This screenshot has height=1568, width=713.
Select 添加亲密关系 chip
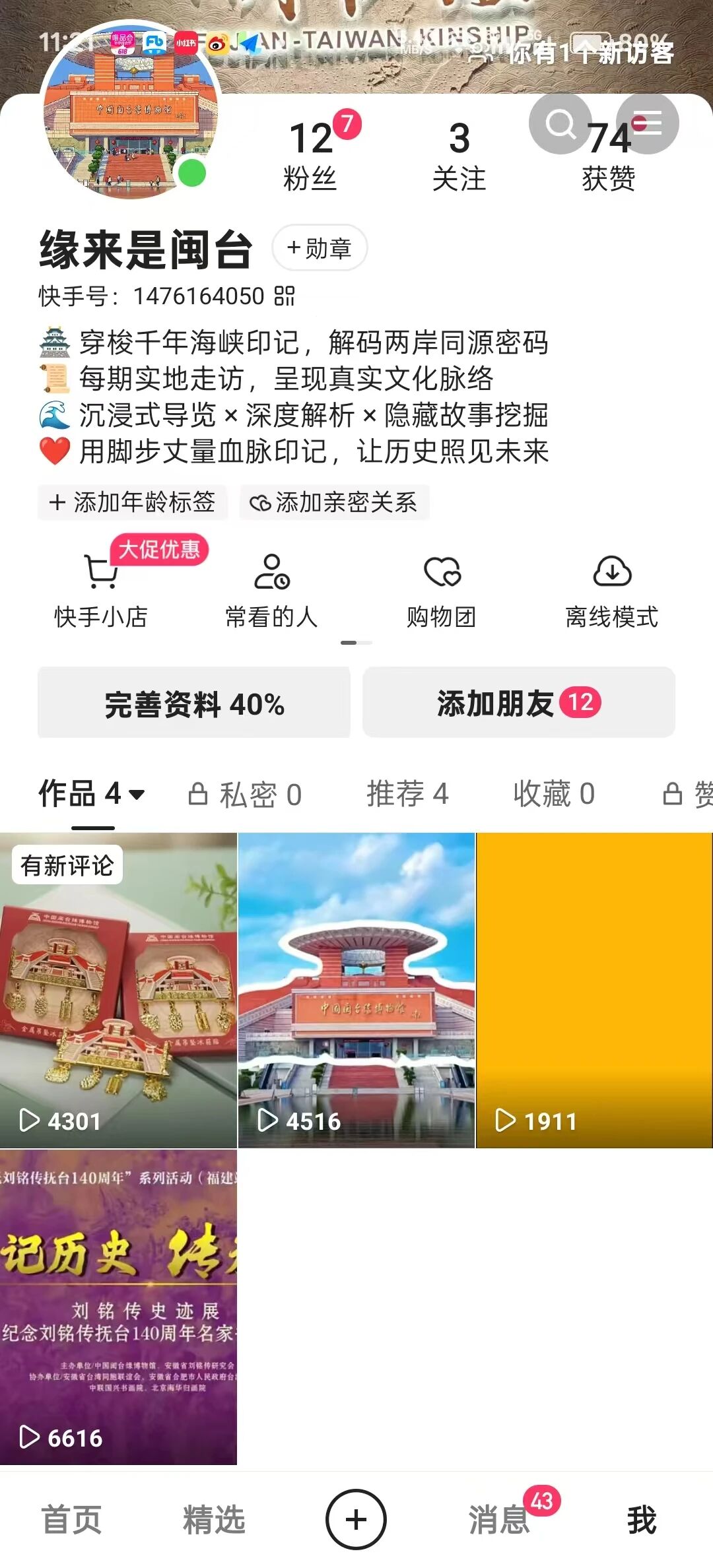click(x=334, y=502)
